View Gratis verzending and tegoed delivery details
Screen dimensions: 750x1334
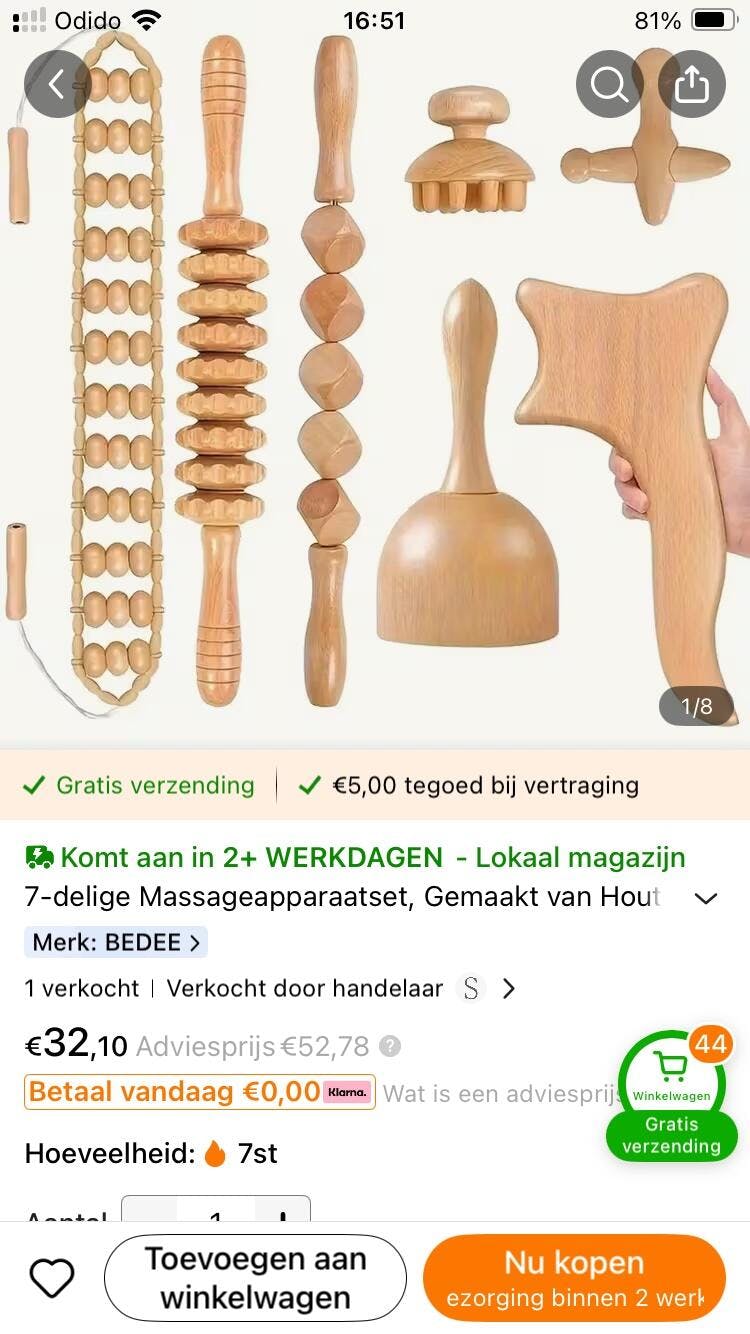375,785
